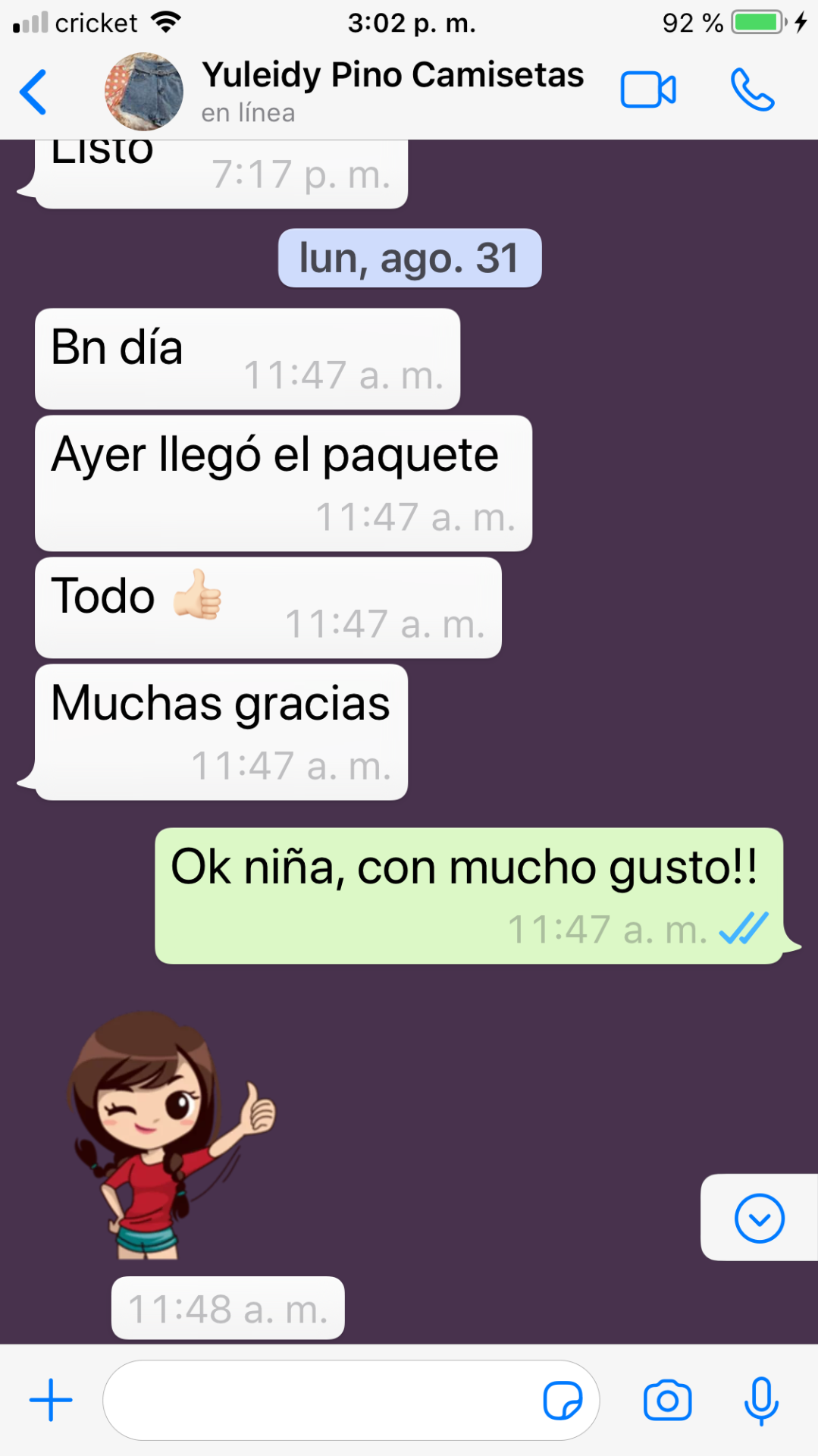This screenshot has width=818, height=1456.
Task: Start a video call with Yuleidy
Action: (648, 90)
